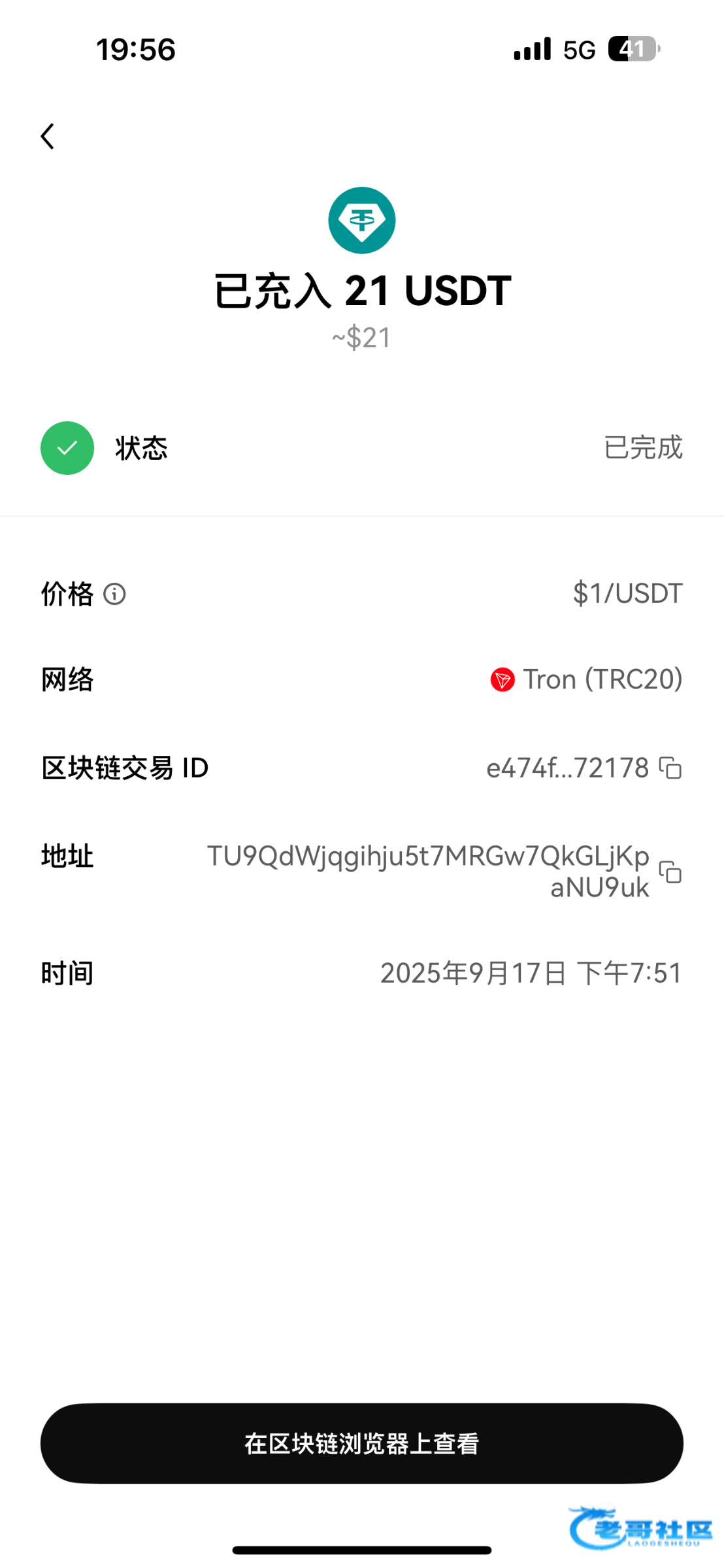Viewport: 724px width, 1568px height.
Task: Copy the blockchain transaction ID
Action: [670, 768]
